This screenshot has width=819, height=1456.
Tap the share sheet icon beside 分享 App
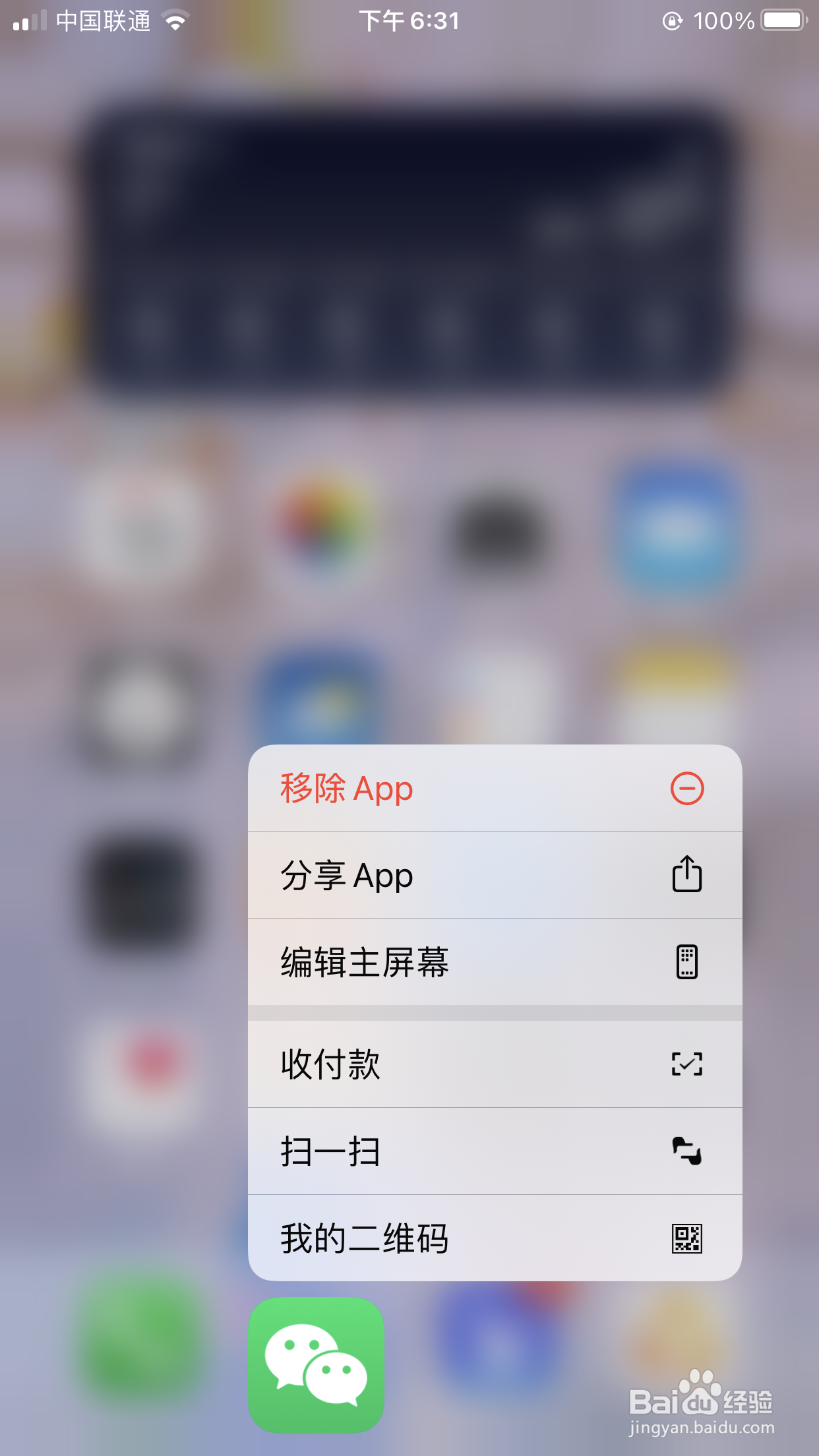click(x=686, y=875)
